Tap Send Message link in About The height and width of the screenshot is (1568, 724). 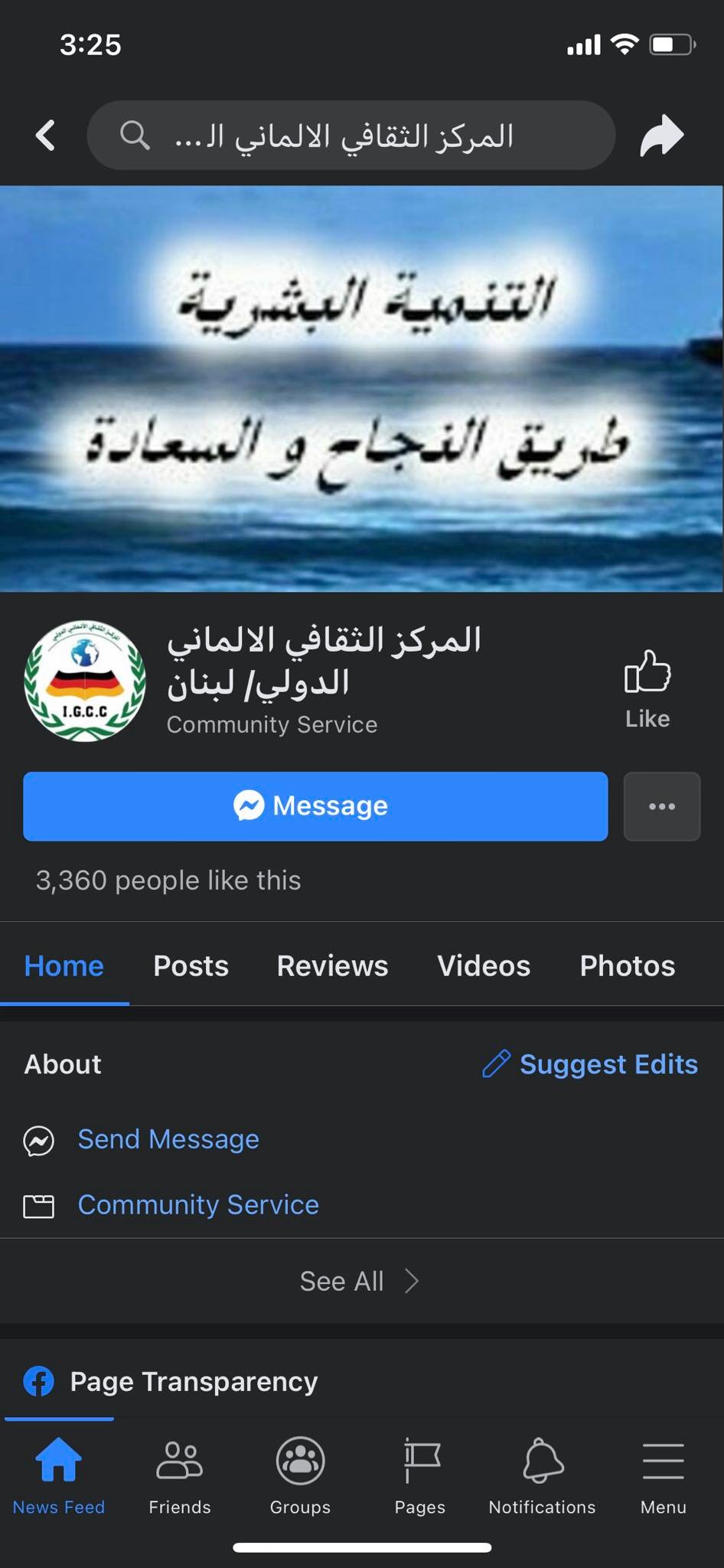click(x=168, y=1139)
